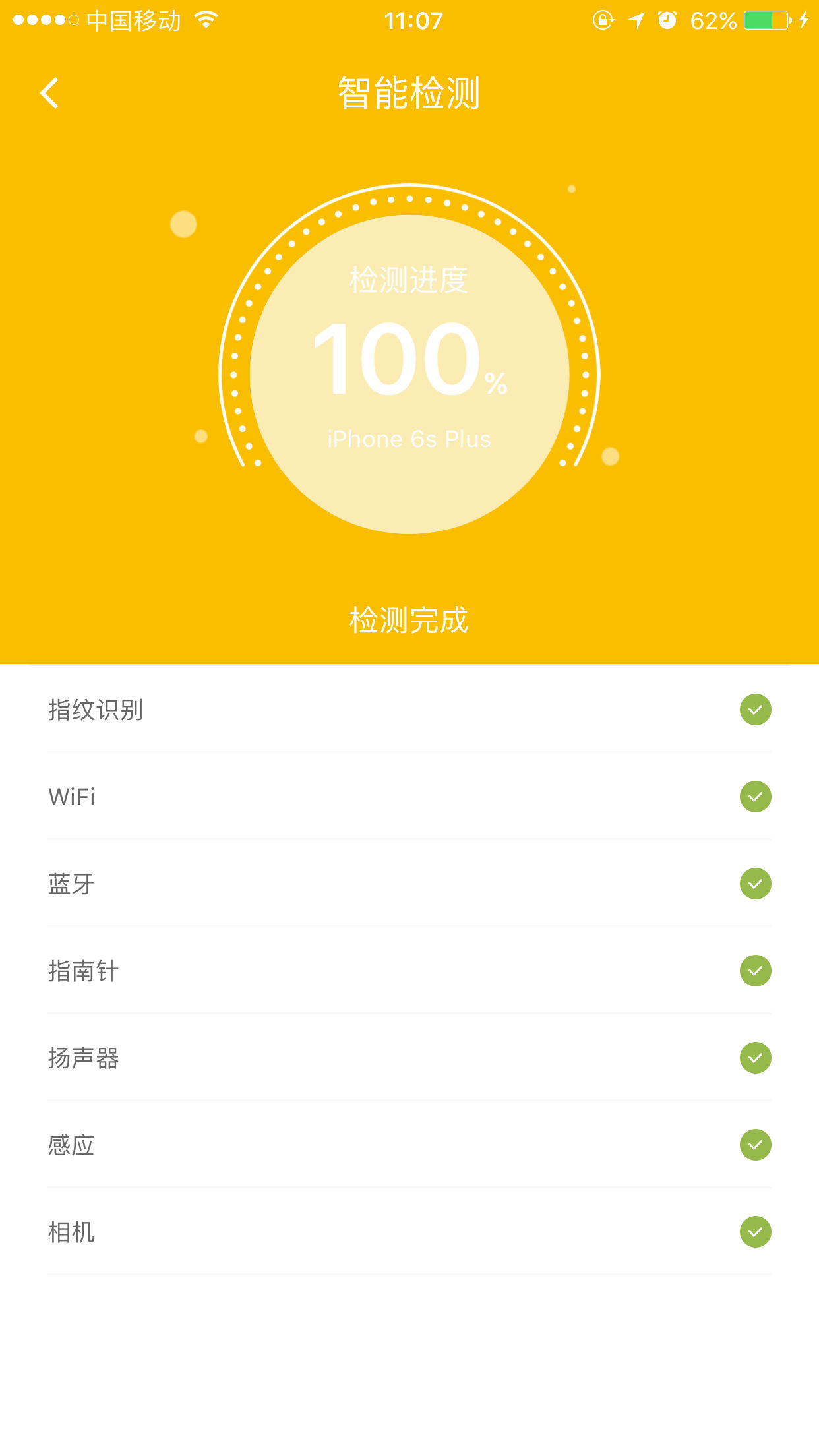The height and width of the screenshot is (1456, 819).
Task: Select the WiFi row in the list
Action: 264,797
